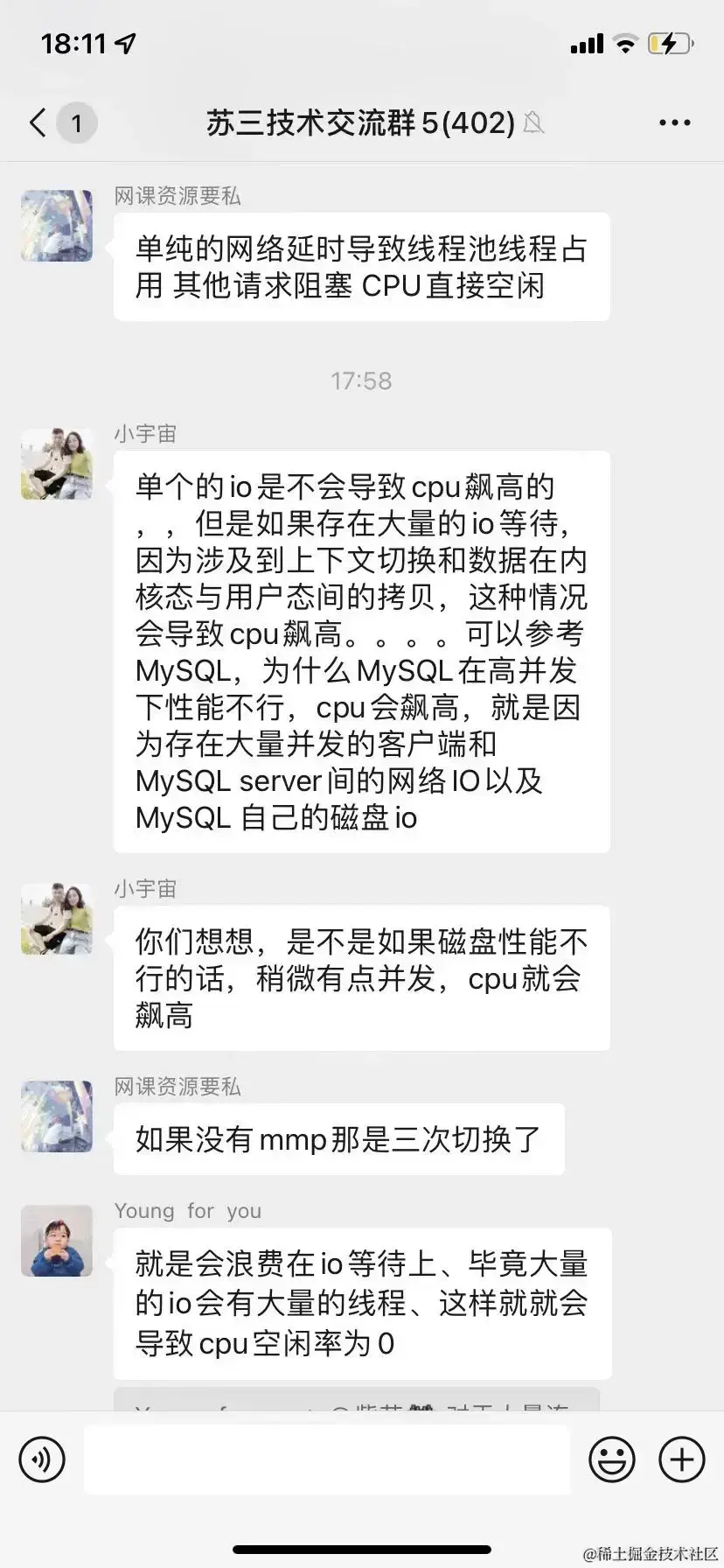This screenshot has height=1568, width=724.
Task: Switch to voice message input
Action: click(x=42, y=1459)
